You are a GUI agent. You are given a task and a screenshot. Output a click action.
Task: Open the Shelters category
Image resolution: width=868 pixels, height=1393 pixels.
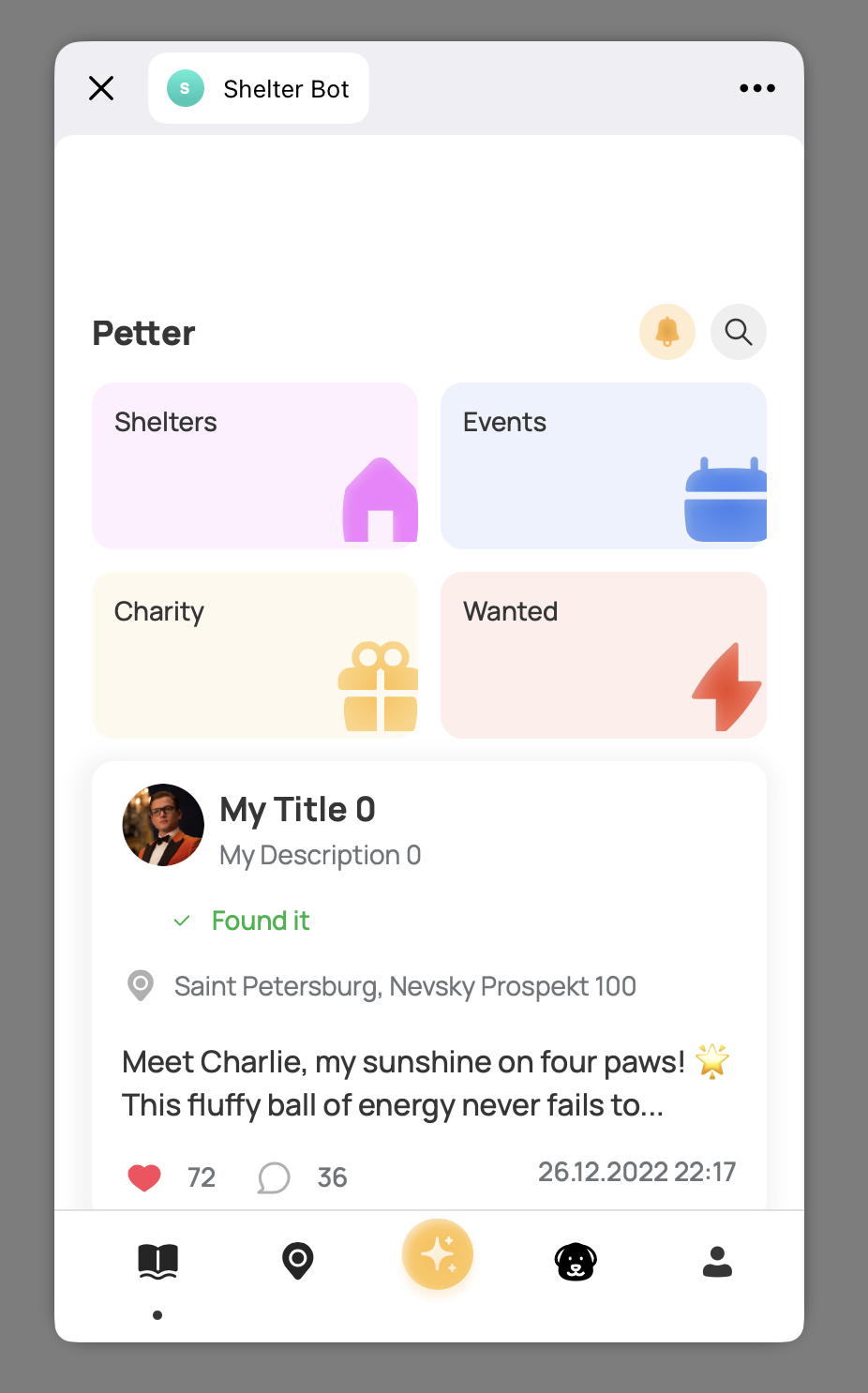point(255,465)
